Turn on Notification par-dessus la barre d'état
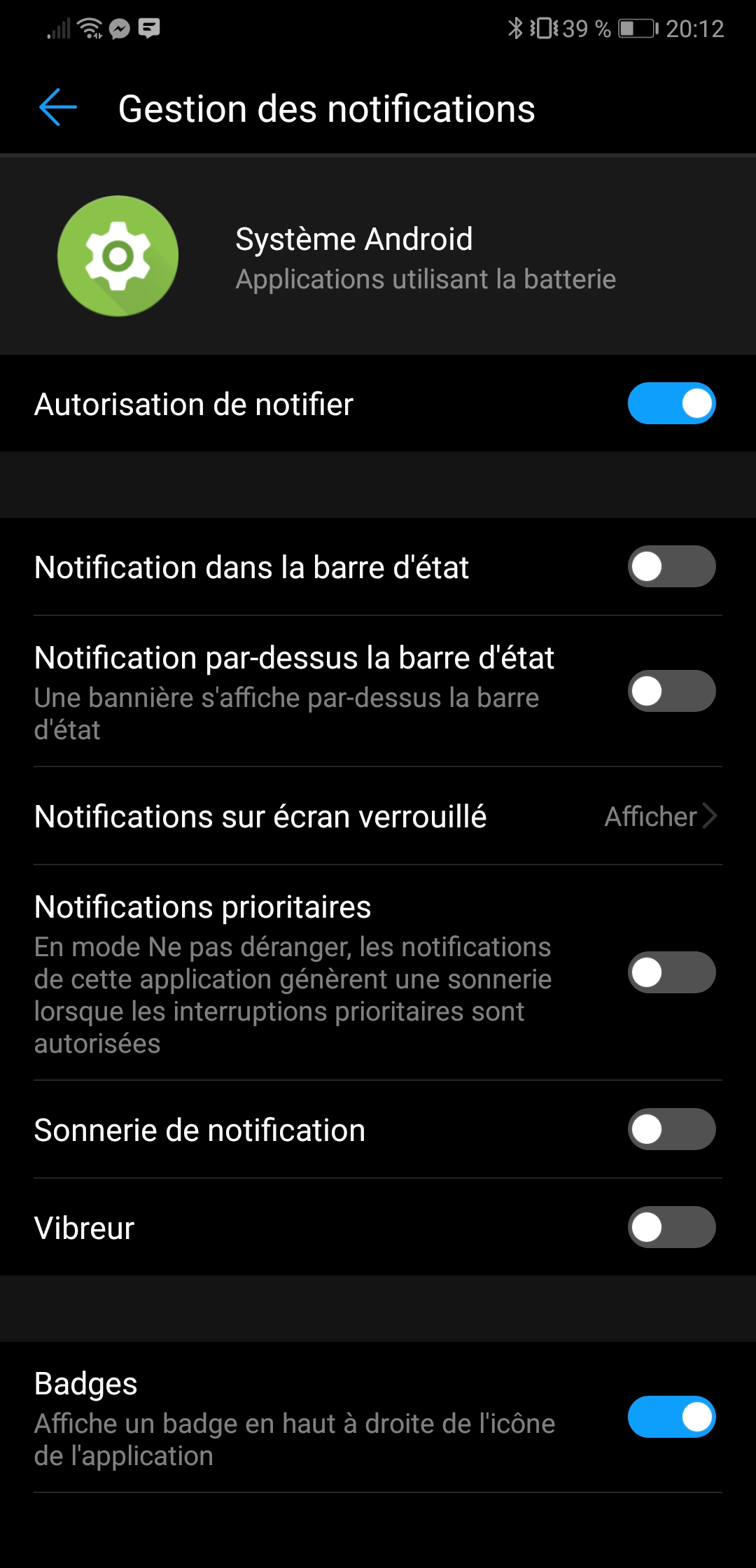This screenshot has height=1568, width=756. pos(671,691)
